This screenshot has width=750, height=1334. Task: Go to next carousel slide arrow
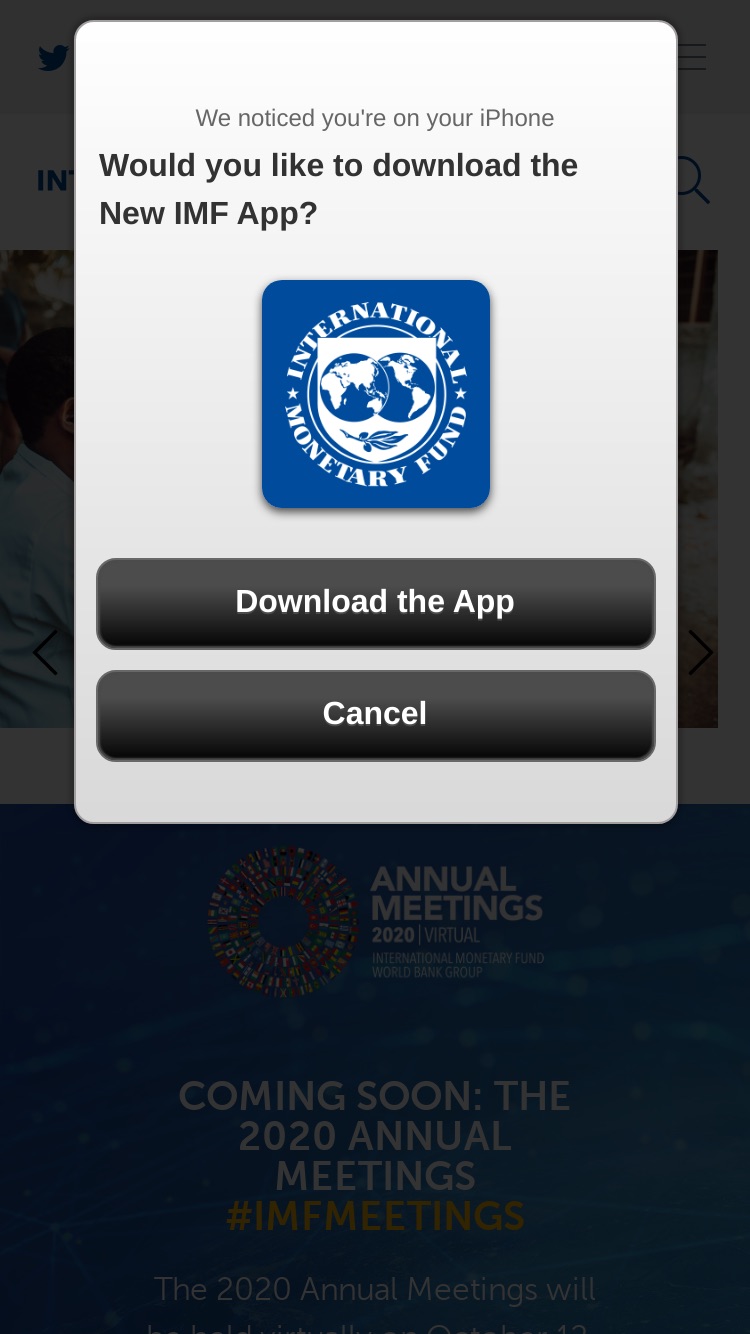(x=700, y=653)
